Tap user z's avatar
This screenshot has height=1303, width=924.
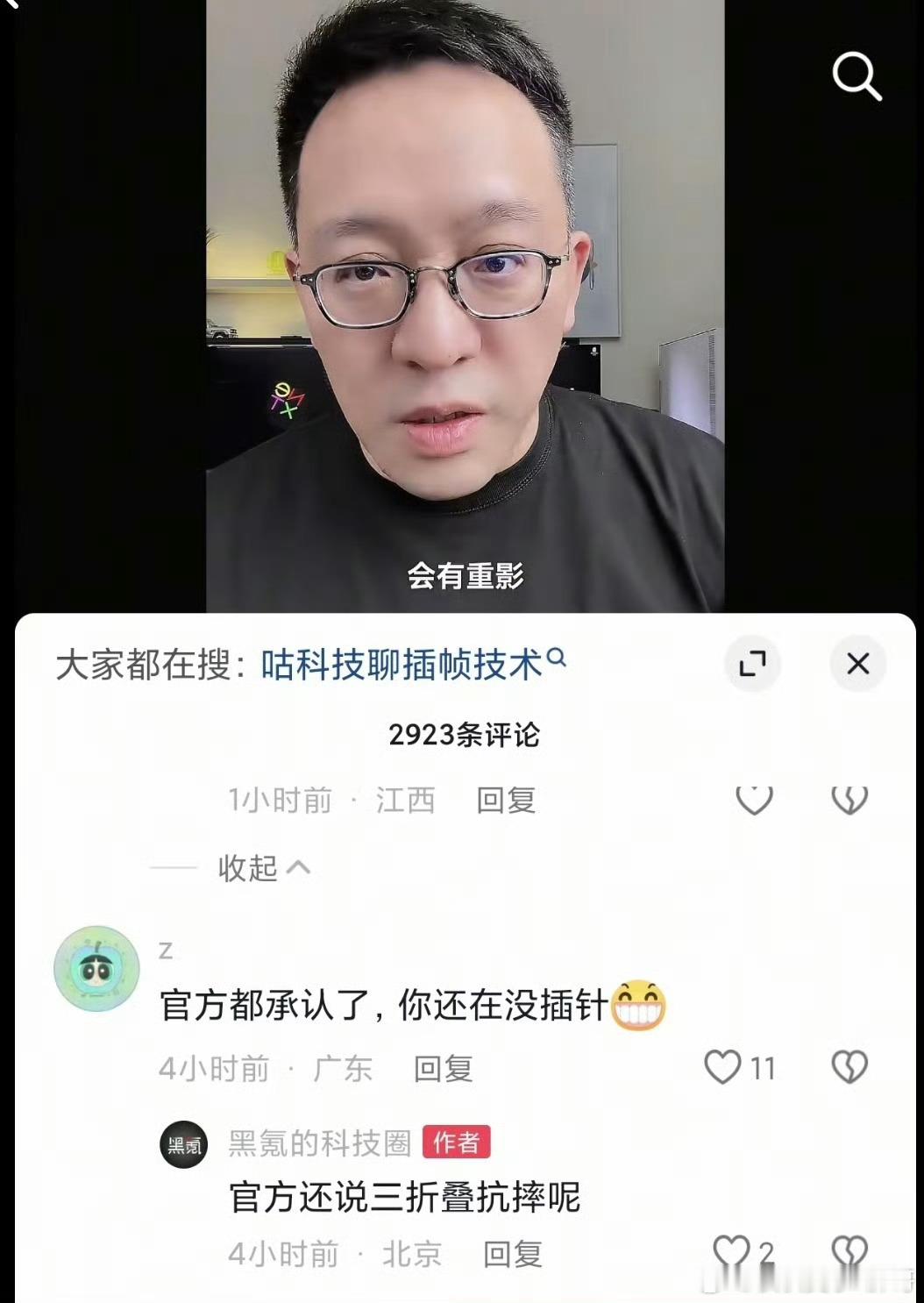(98, 969)
